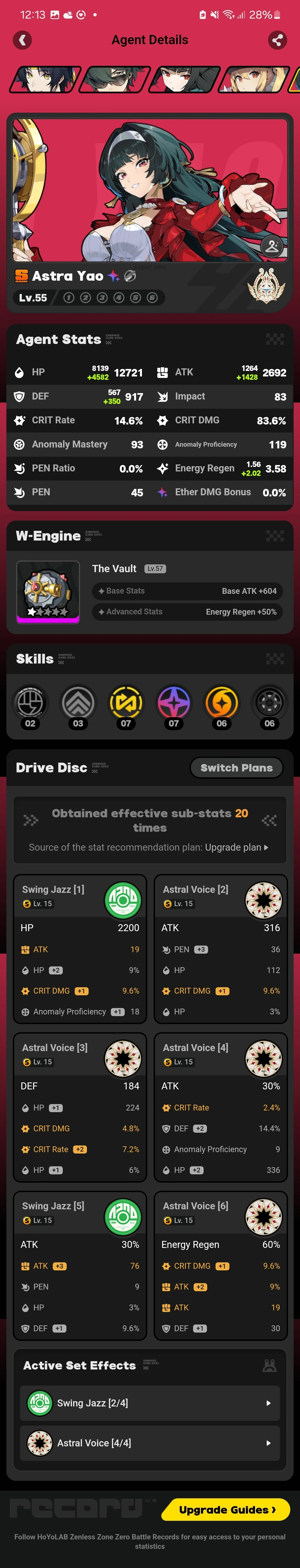300x1568 pixels.
Task: Select the second agent portrait wearing a mask
Action: 114,80
